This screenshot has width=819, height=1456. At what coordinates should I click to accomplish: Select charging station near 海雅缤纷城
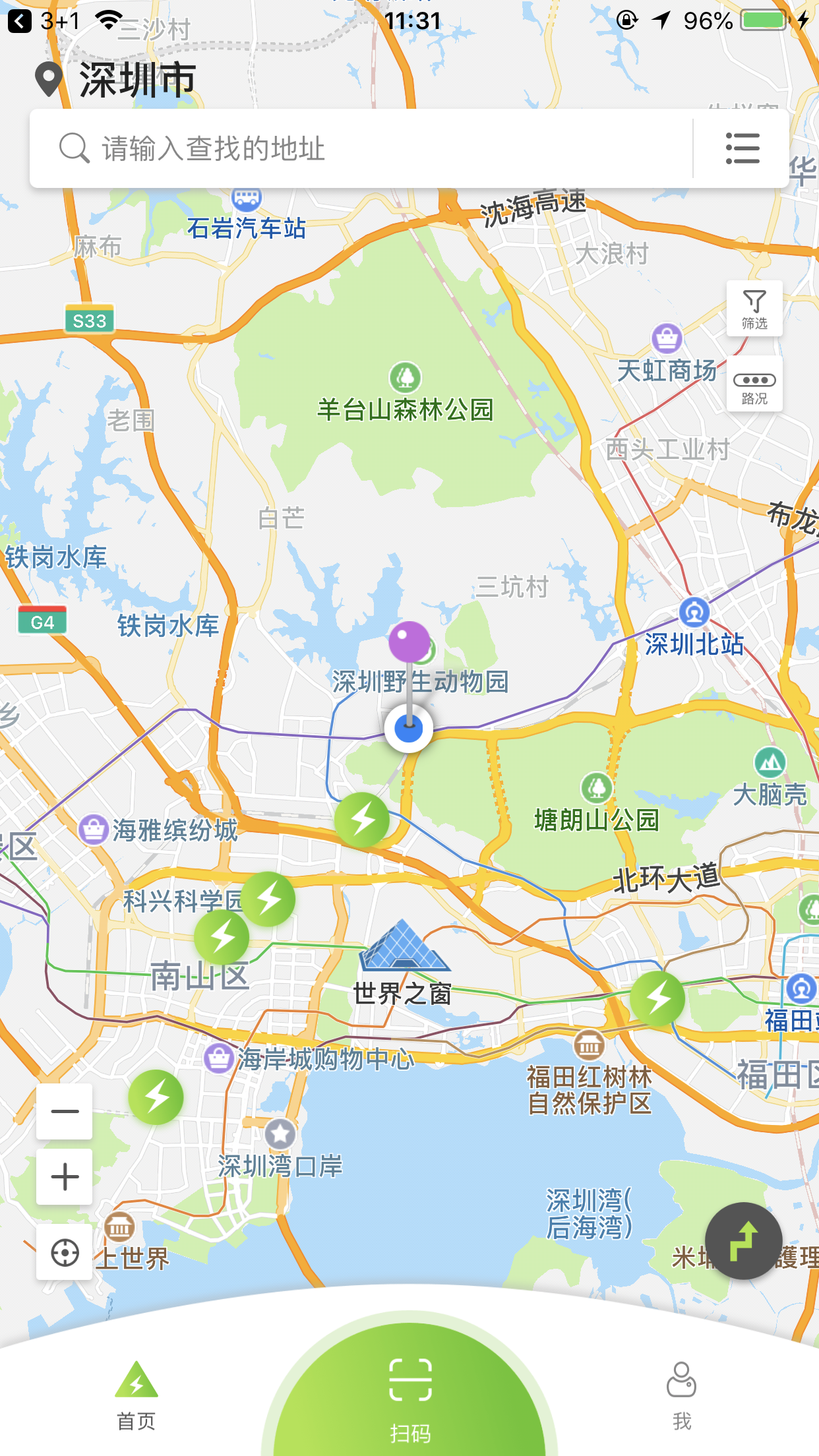tap(362, 820)
